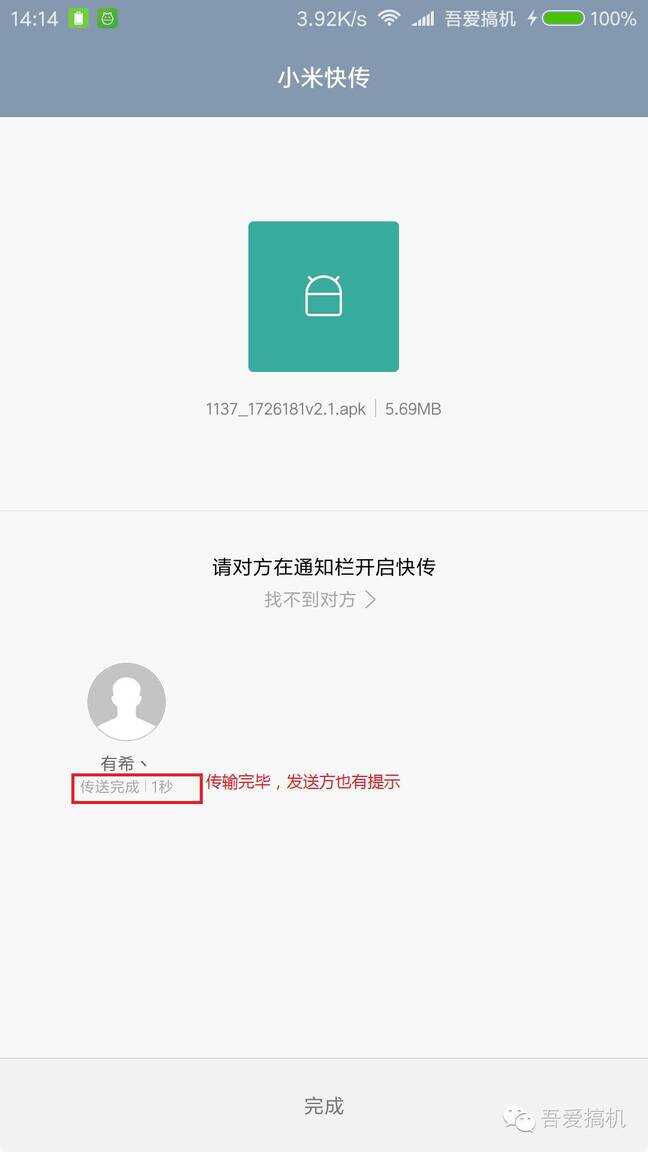Select the 有希 recipient avatar
The image size is (648, 1152).
point(126,702)
